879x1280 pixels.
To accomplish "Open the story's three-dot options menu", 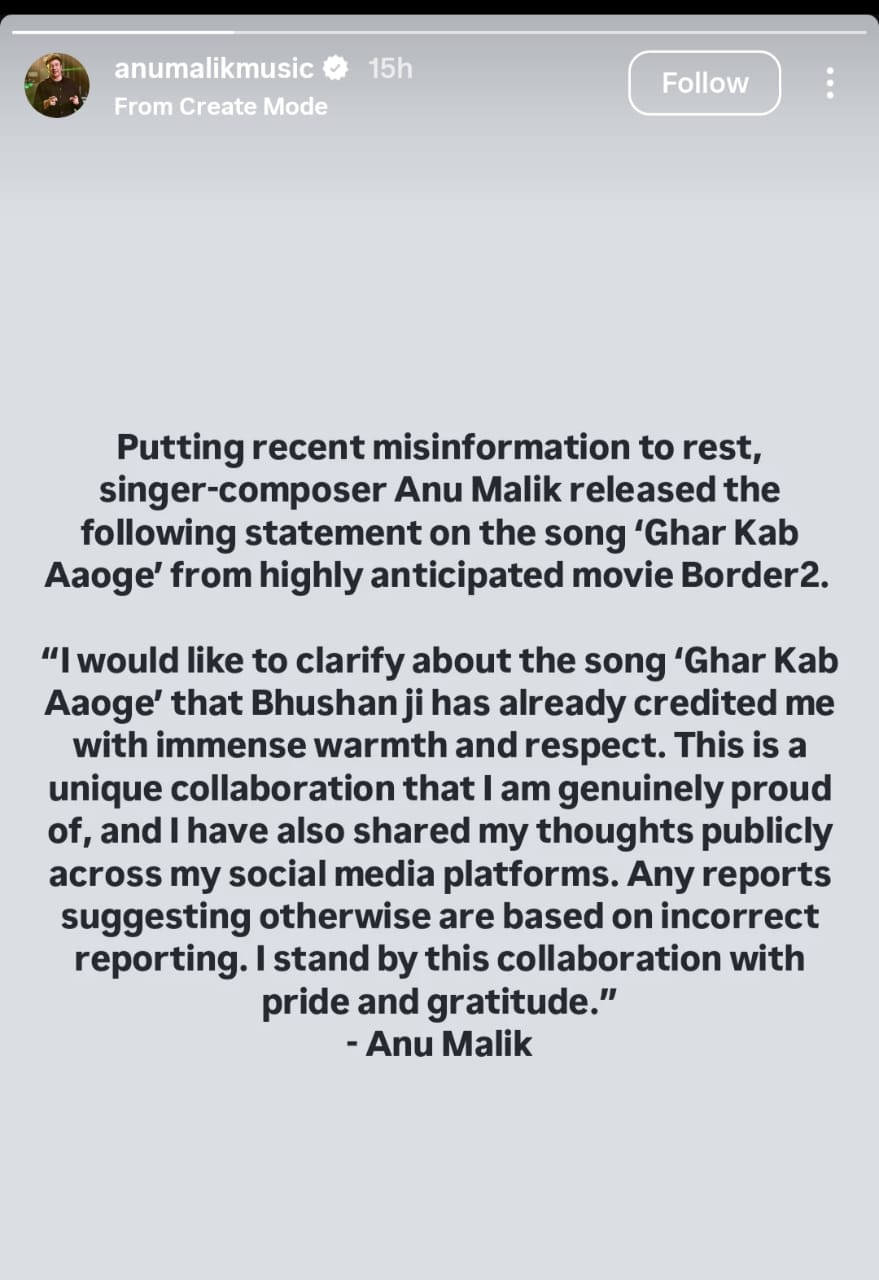I will [829, 83].
